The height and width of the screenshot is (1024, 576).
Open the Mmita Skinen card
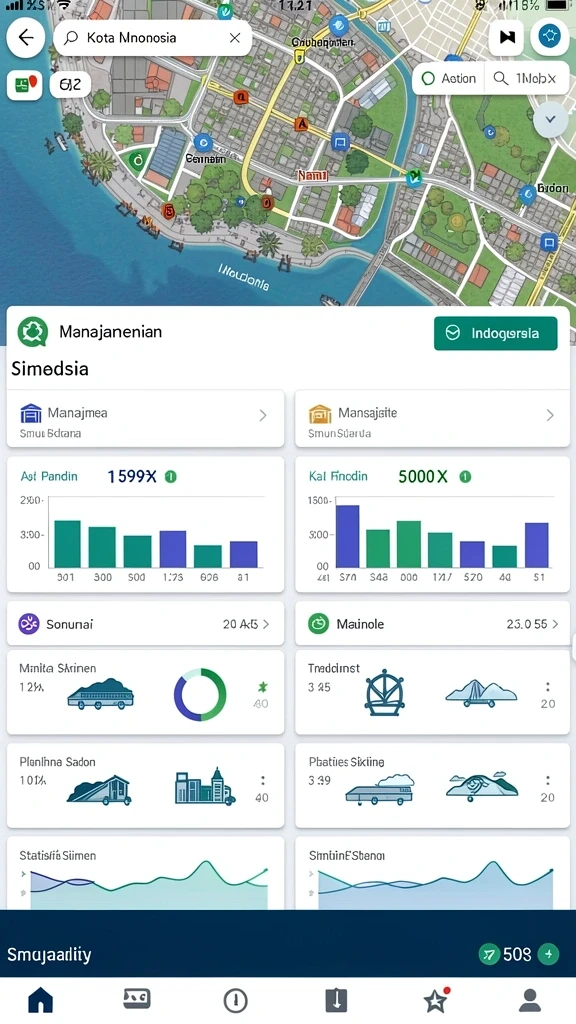click(x=146, y=692)
